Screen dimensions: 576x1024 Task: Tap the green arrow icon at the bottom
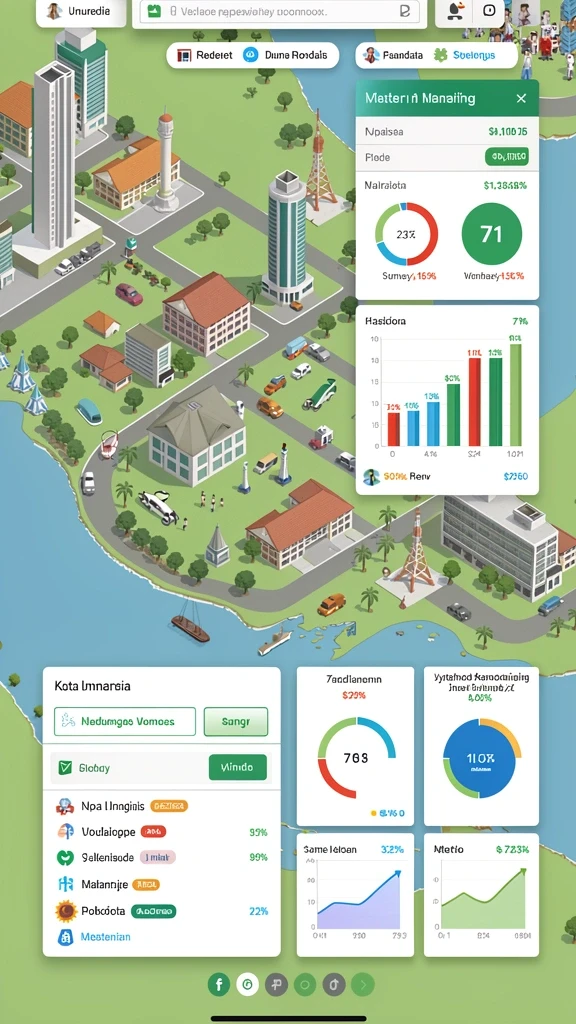click(x=363, y=984)
